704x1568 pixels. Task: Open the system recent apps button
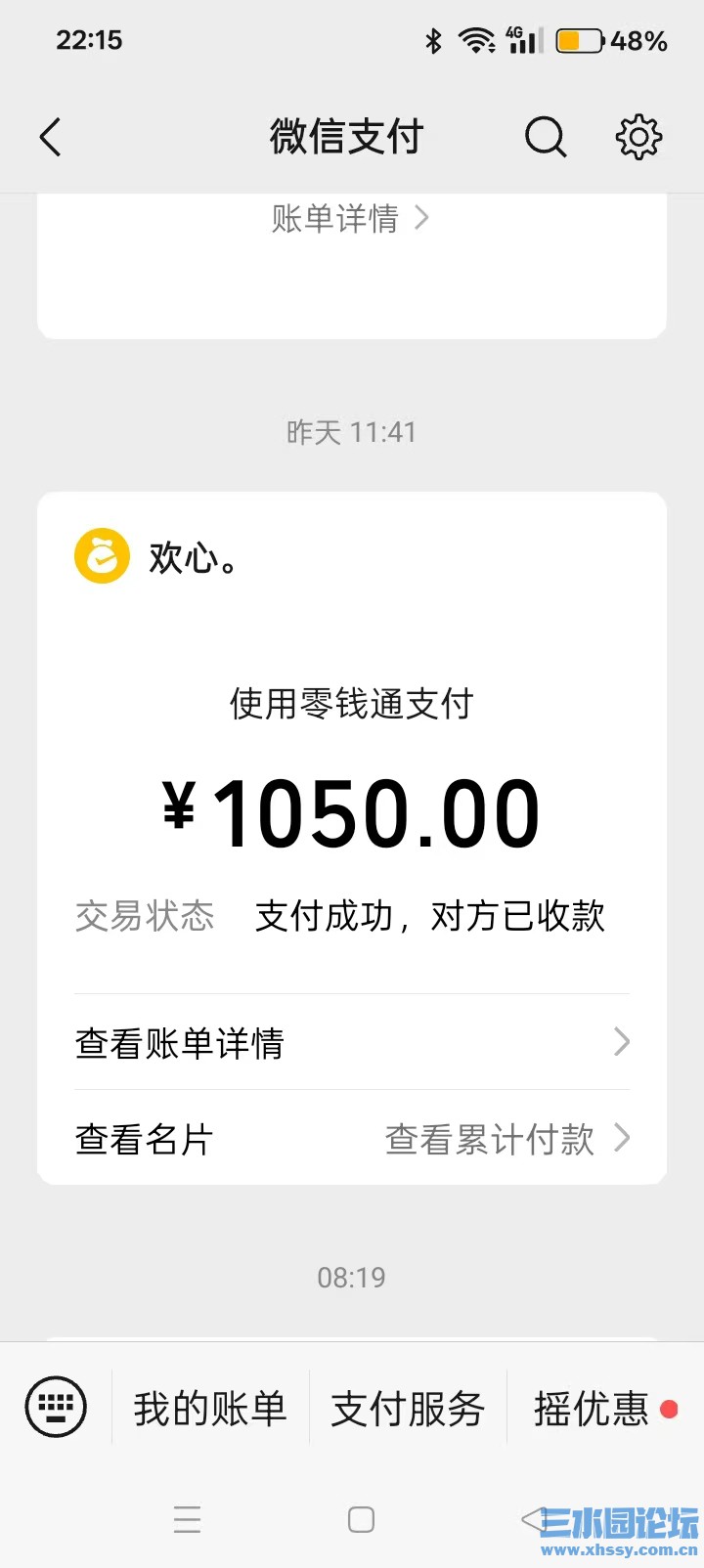pyautogui.click(x=187, y=1519)
